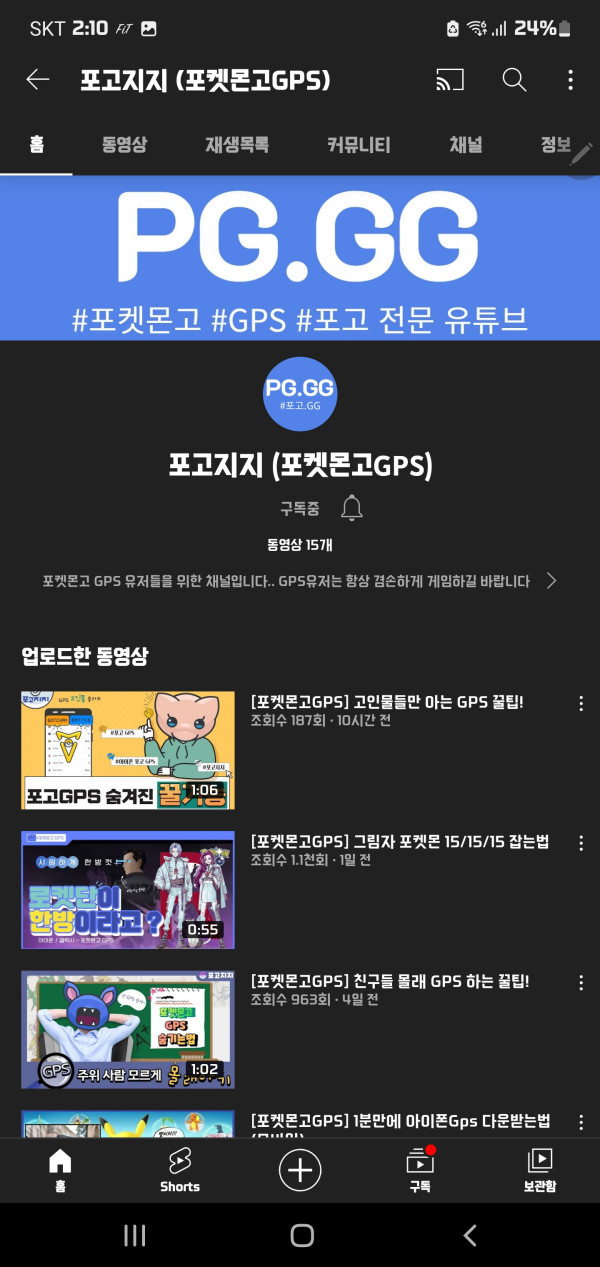Open options for 고인물들만 아는 GPS 꿀팁
This screenshot has height=1267, width=600.
(x=580, y=704)
